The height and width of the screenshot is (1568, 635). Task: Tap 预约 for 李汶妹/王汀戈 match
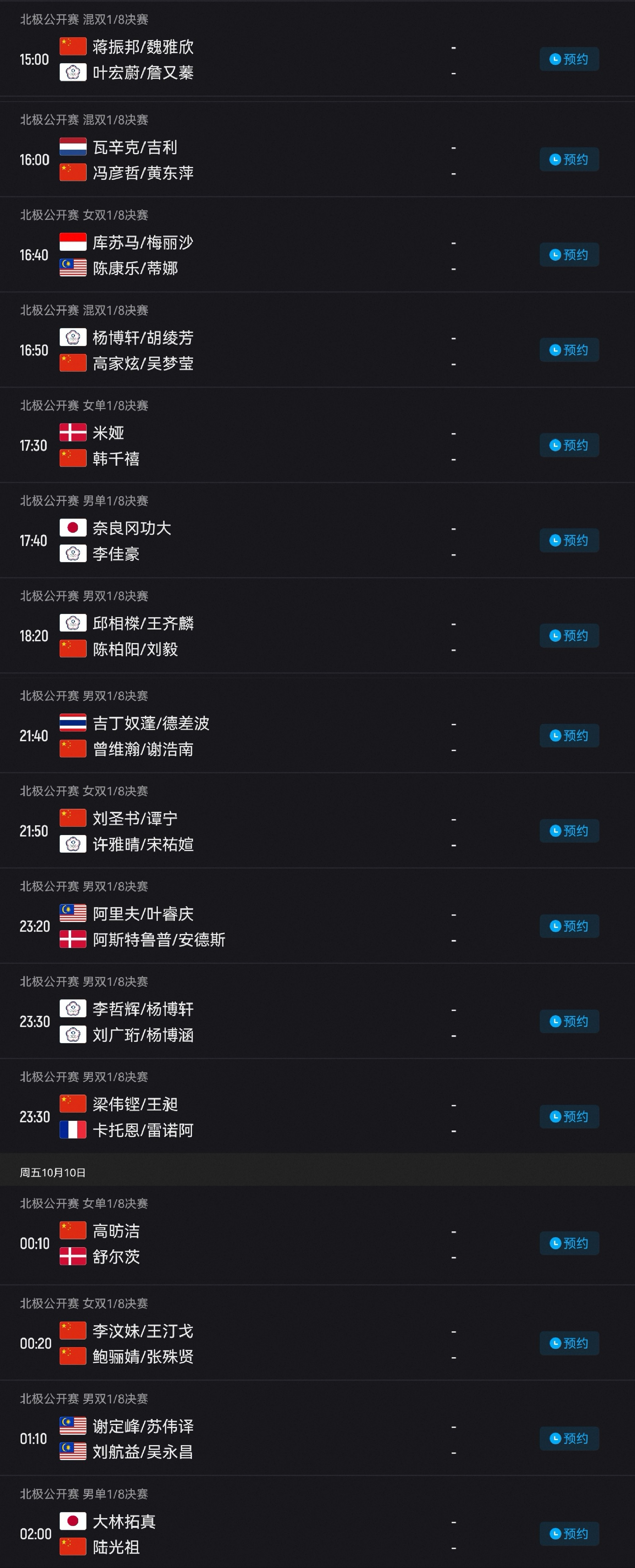click(569, 1343)
